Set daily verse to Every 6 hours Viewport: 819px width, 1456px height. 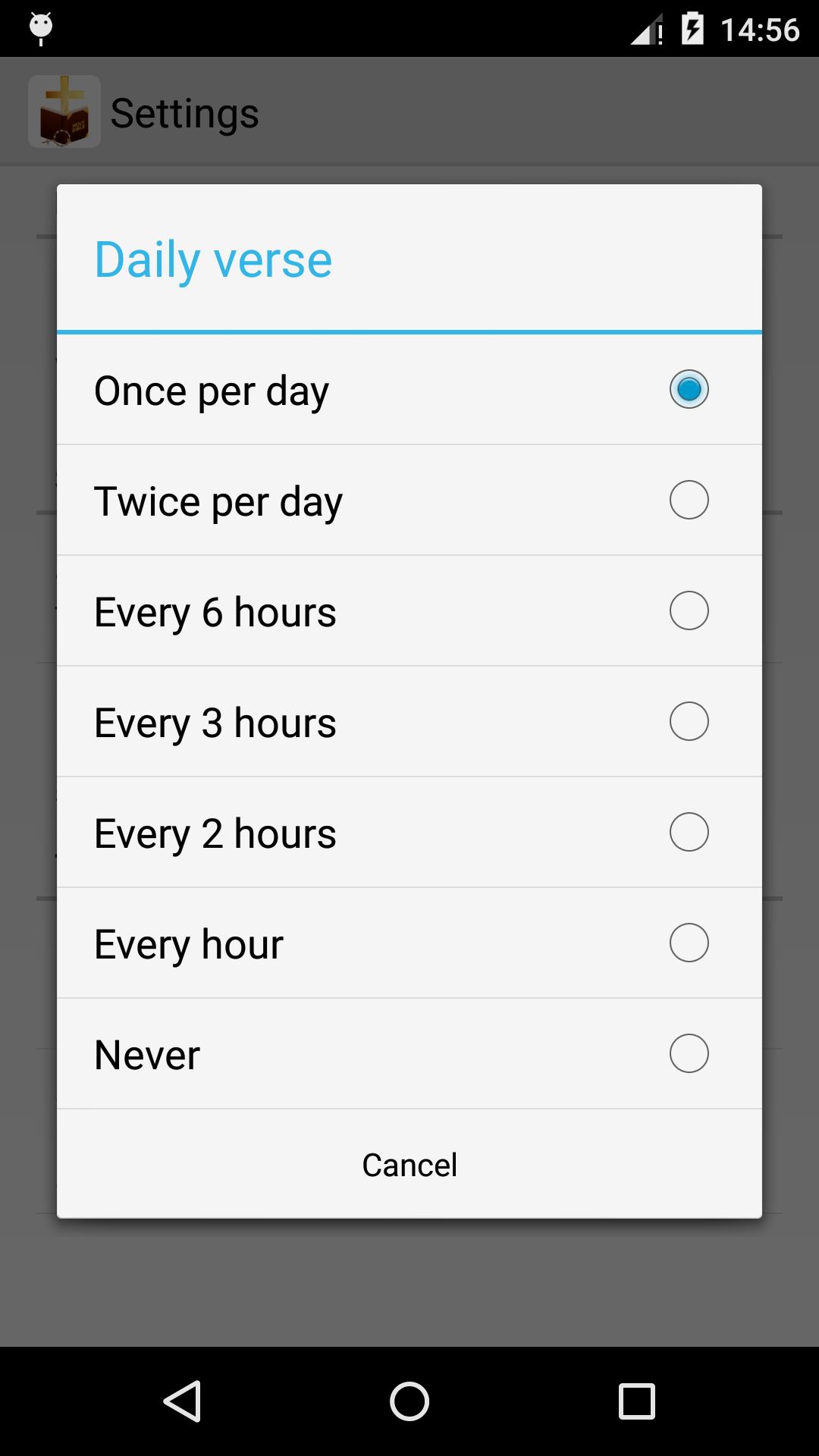coord(409,611)
